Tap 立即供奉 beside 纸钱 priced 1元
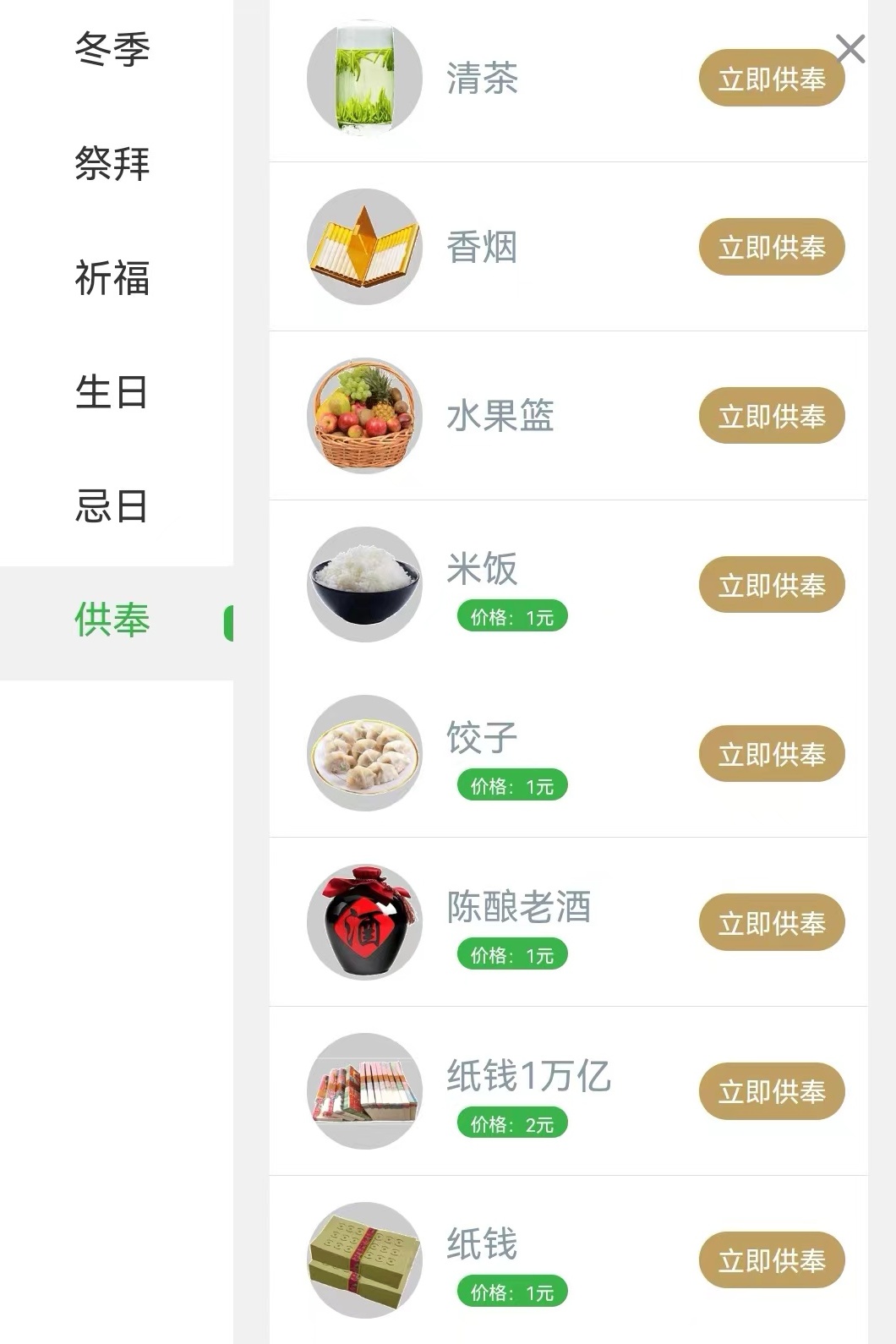Screen dimensions: 896x1344 coord(771,1260)
